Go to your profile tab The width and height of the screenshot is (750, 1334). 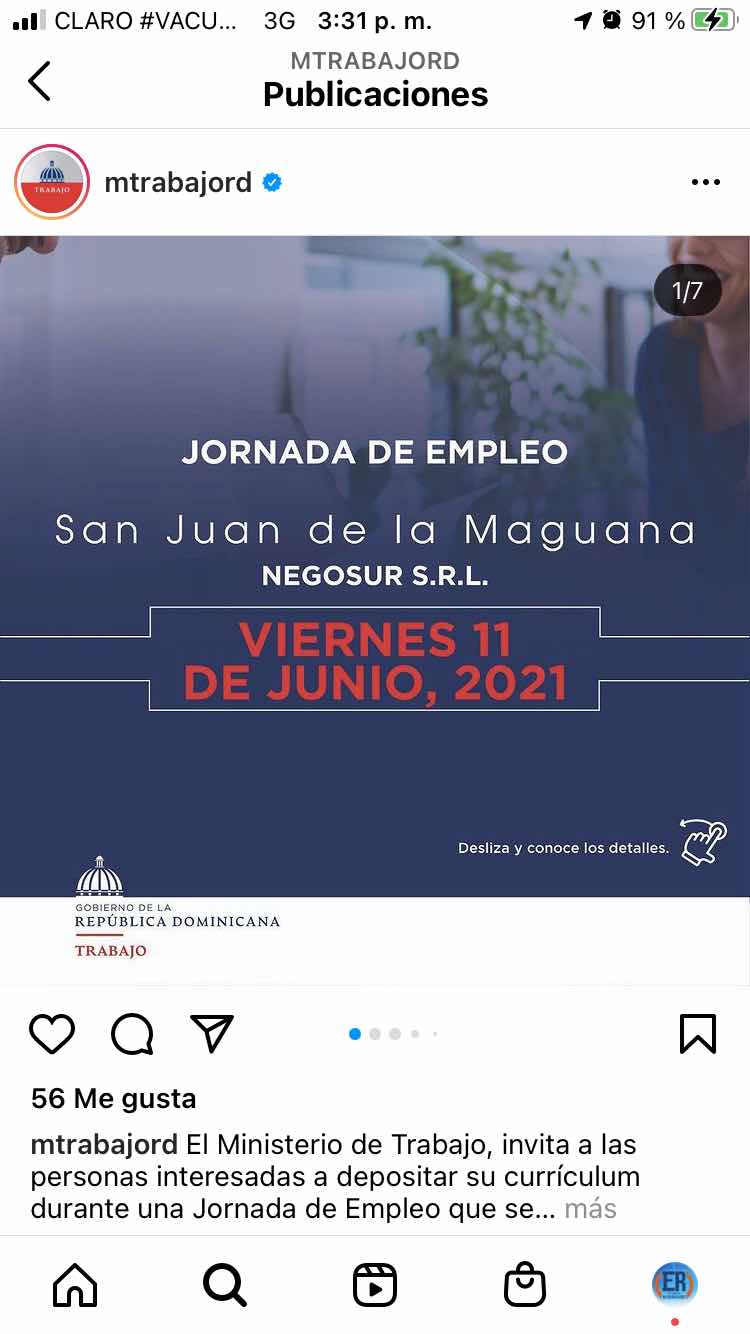point(675,1284)
